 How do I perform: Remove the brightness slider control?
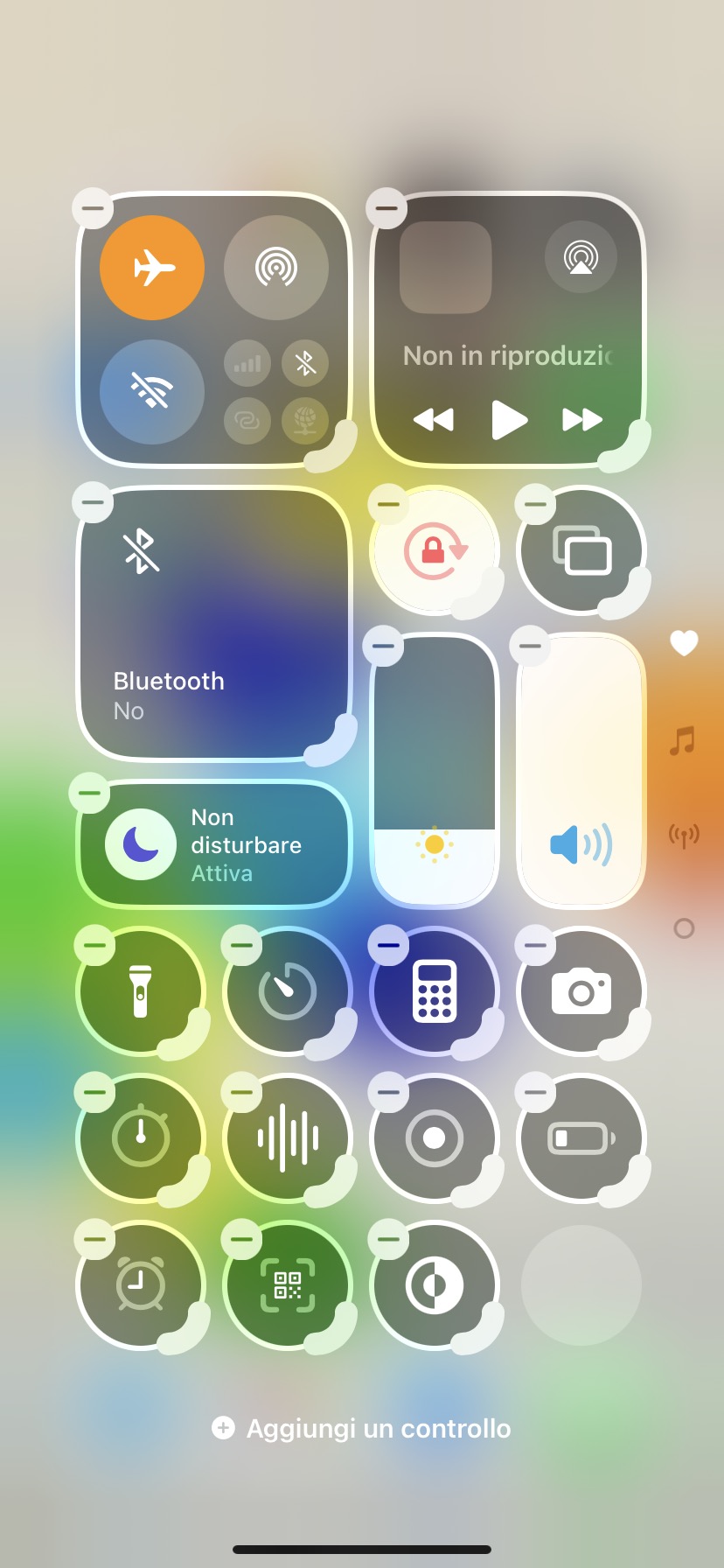pyautogui.click(x=383, y=647)
